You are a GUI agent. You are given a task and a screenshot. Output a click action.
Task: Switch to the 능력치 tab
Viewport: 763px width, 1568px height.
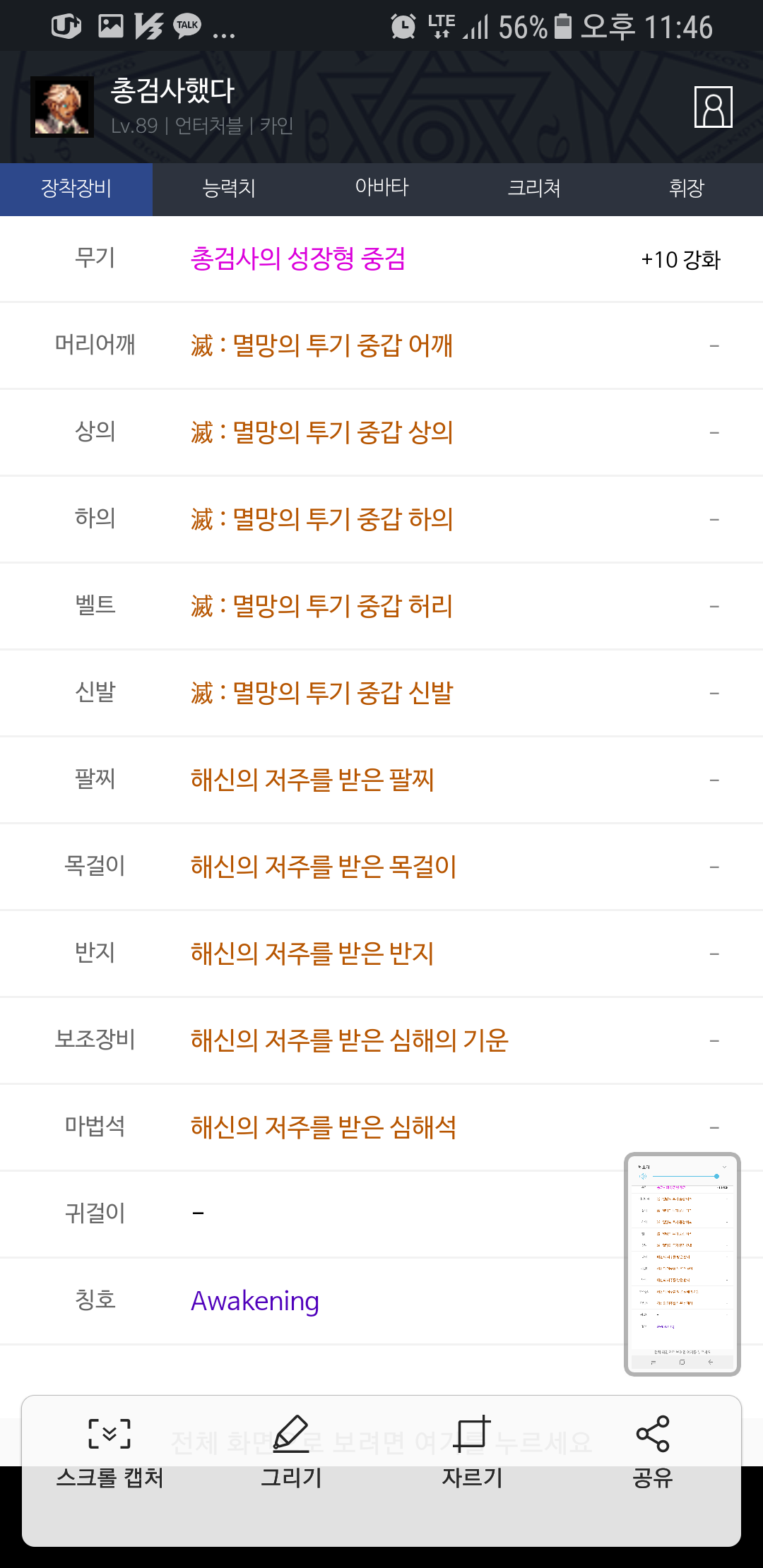[229, 189]
